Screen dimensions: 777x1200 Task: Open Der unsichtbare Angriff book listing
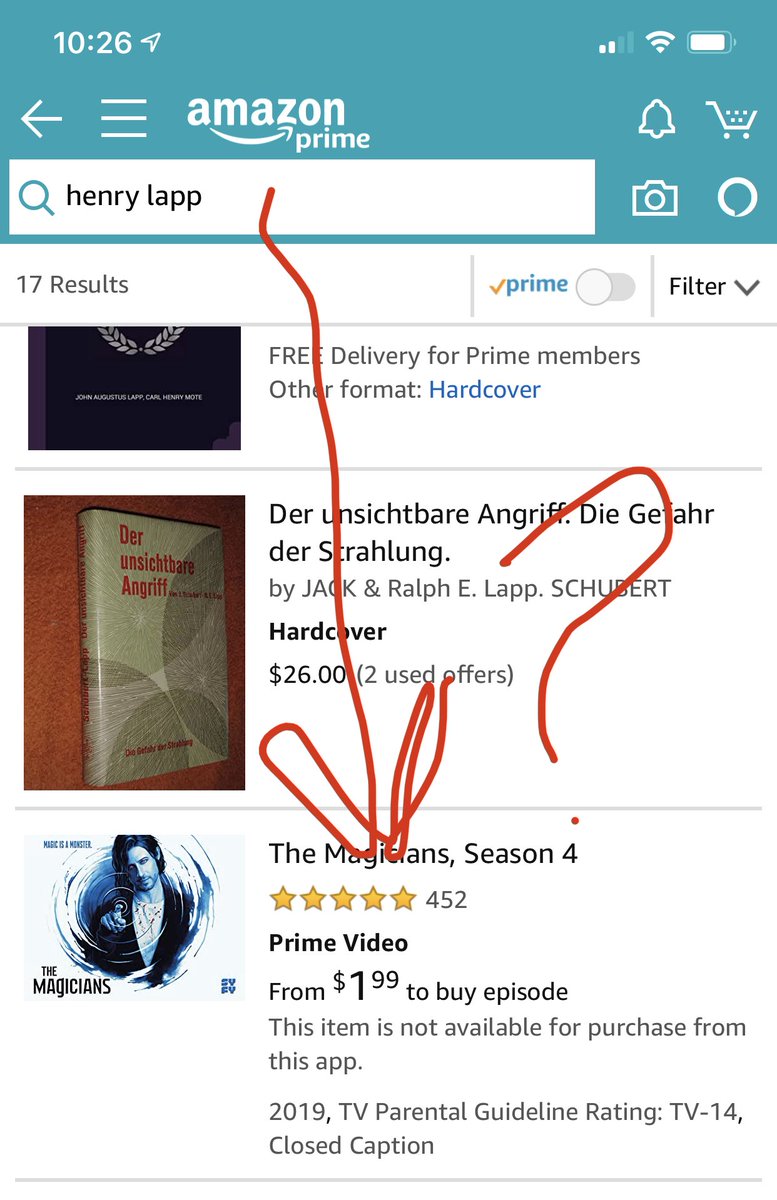point(490,532)
